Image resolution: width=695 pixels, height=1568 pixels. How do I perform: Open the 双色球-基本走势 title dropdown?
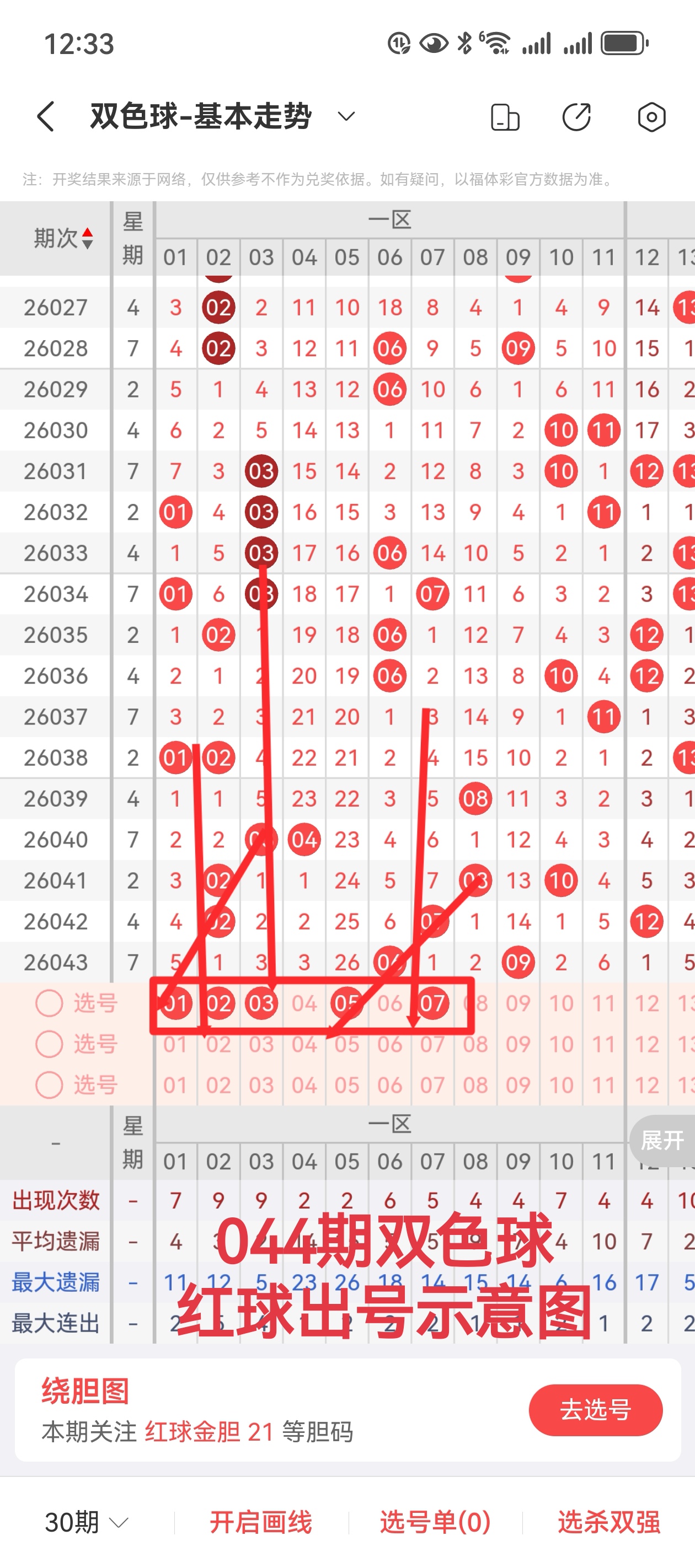[x=346, y=116]
